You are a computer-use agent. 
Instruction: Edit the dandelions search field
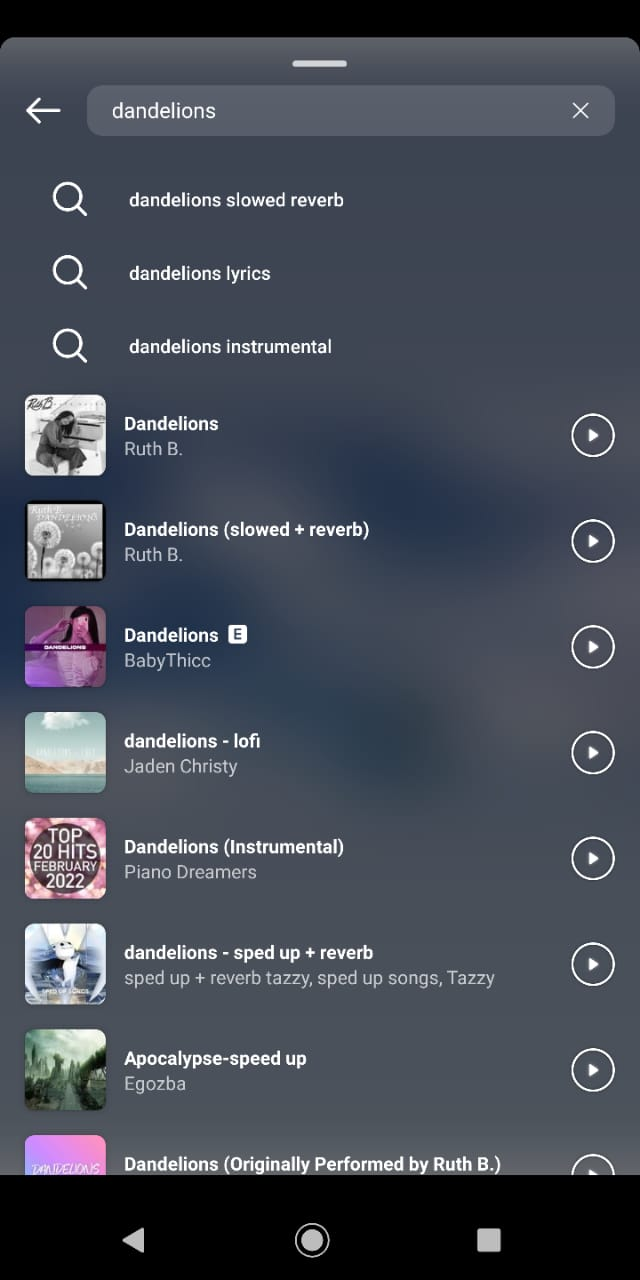click(x=330, y=110)
